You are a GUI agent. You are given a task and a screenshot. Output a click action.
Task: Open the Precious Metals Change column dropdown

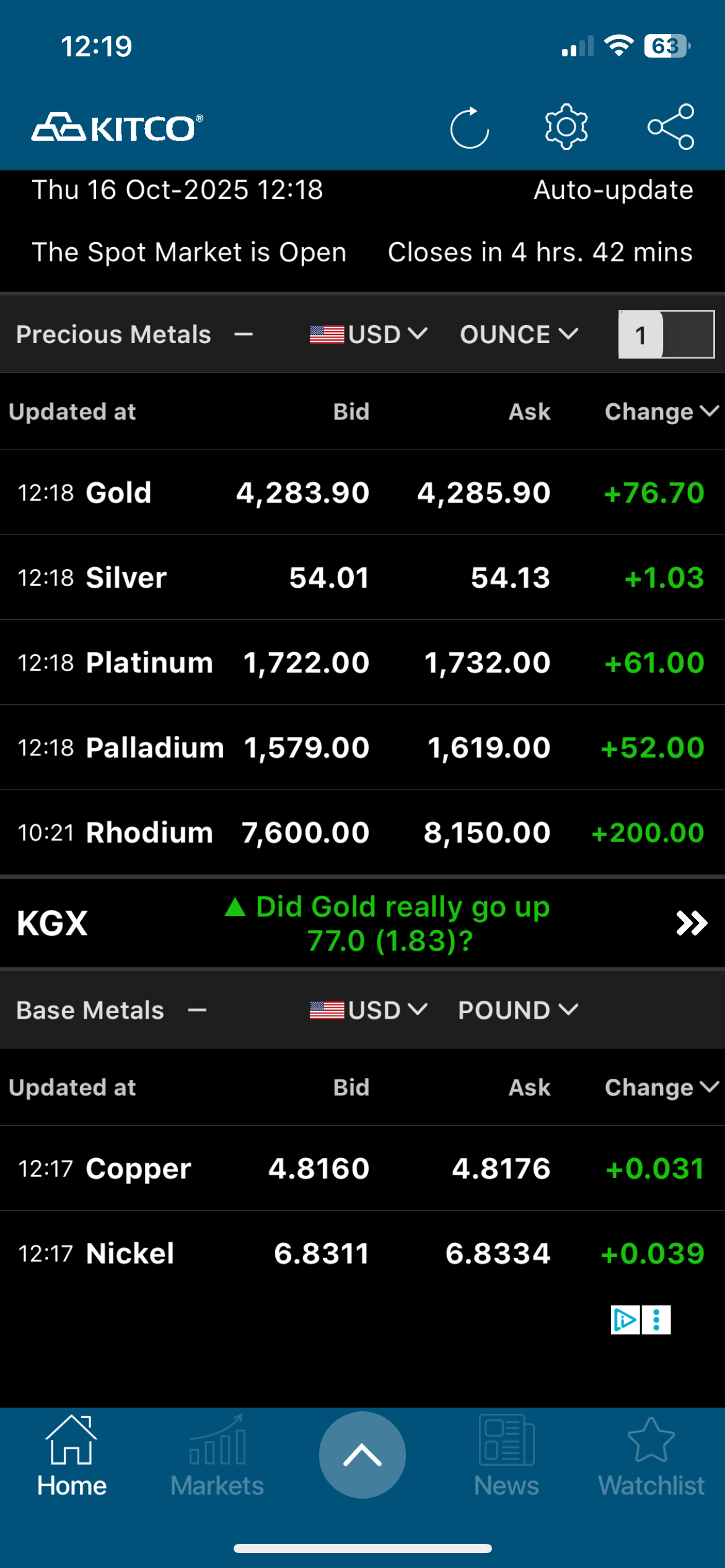(661, 412)
